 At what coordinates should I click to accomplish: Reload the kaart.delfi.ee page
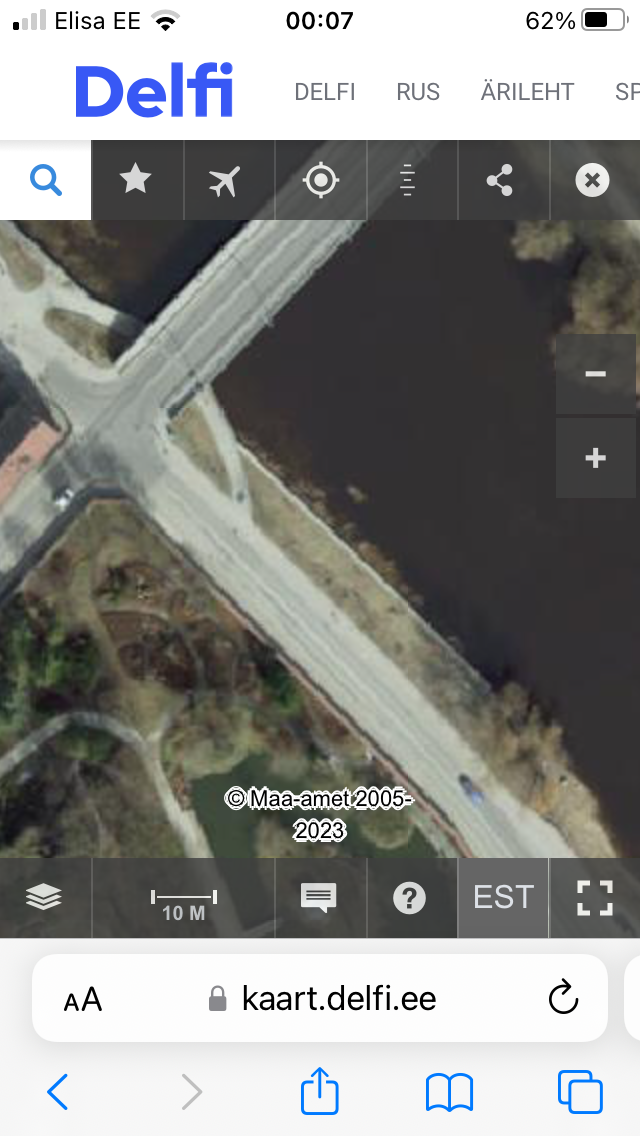564,998
